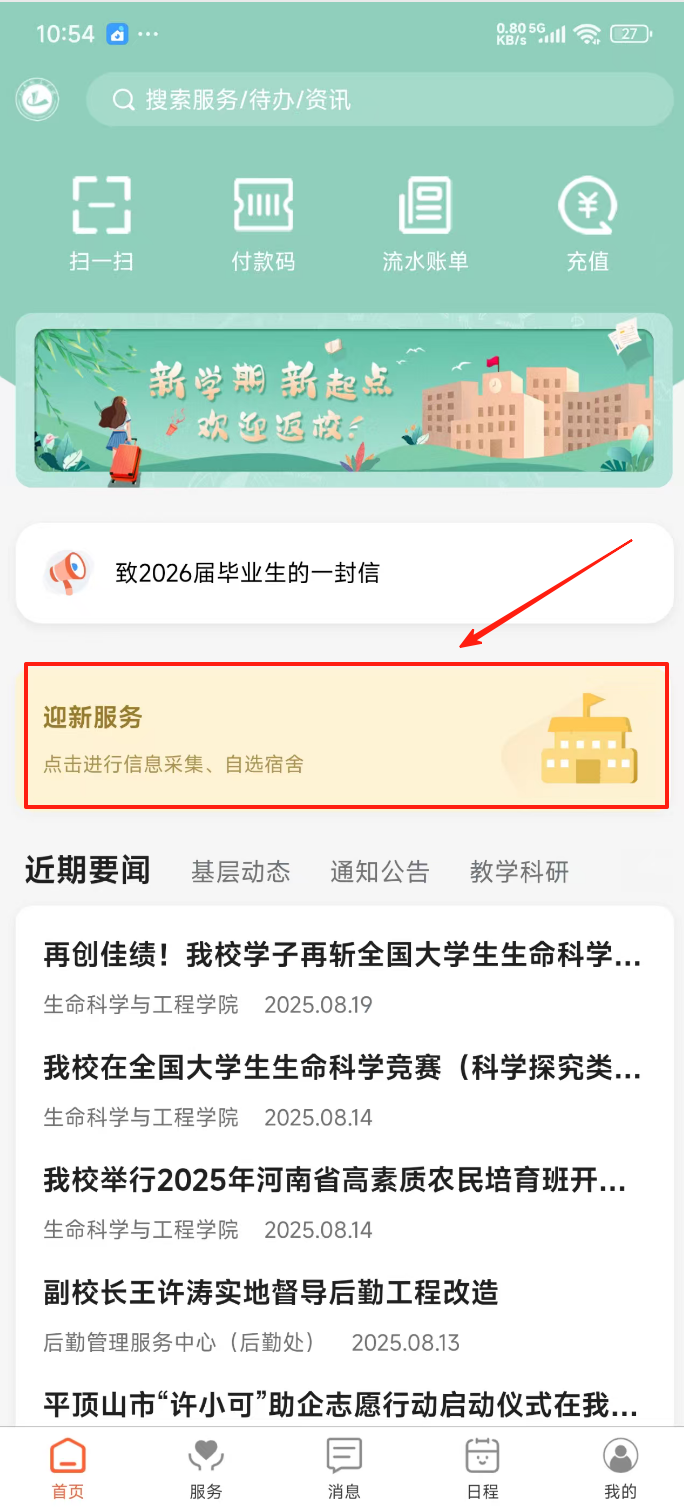Tap 充值 to top up balance
This screenshot has height=1510, width=684.
(x=587, y=224)
